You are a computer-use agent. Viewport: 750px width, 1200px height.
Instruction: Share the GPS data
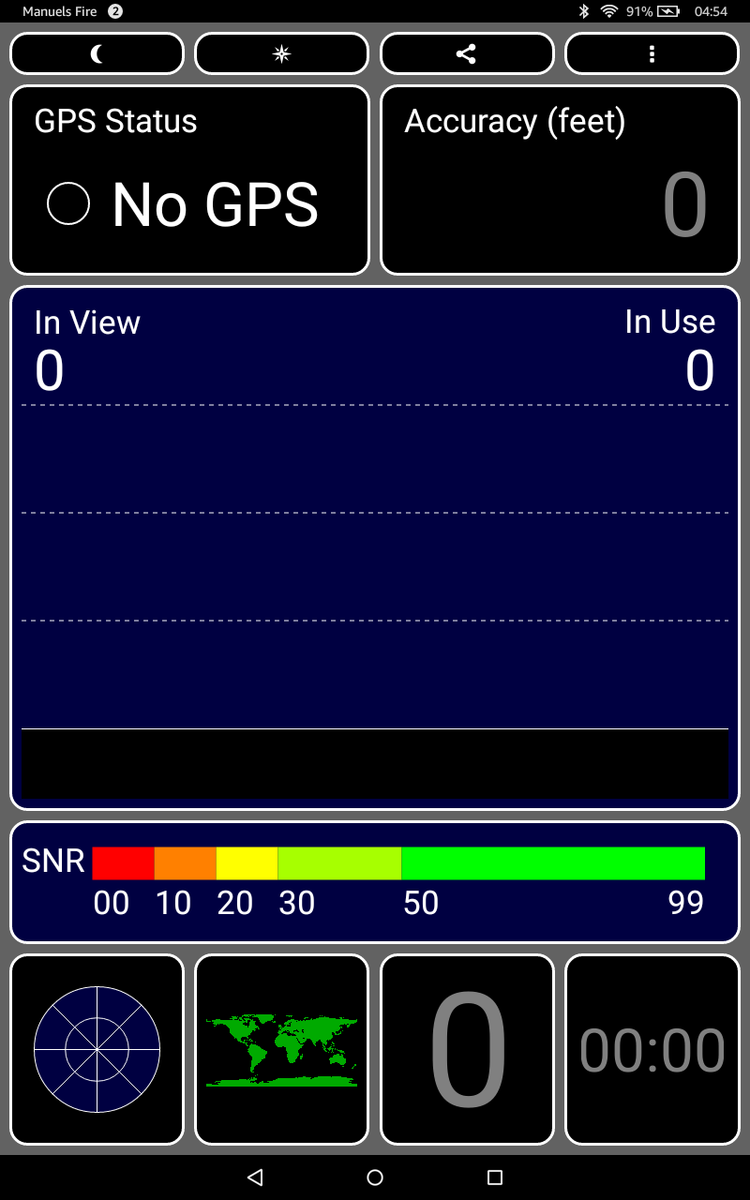pyautogui.click(x=467, y=54)
